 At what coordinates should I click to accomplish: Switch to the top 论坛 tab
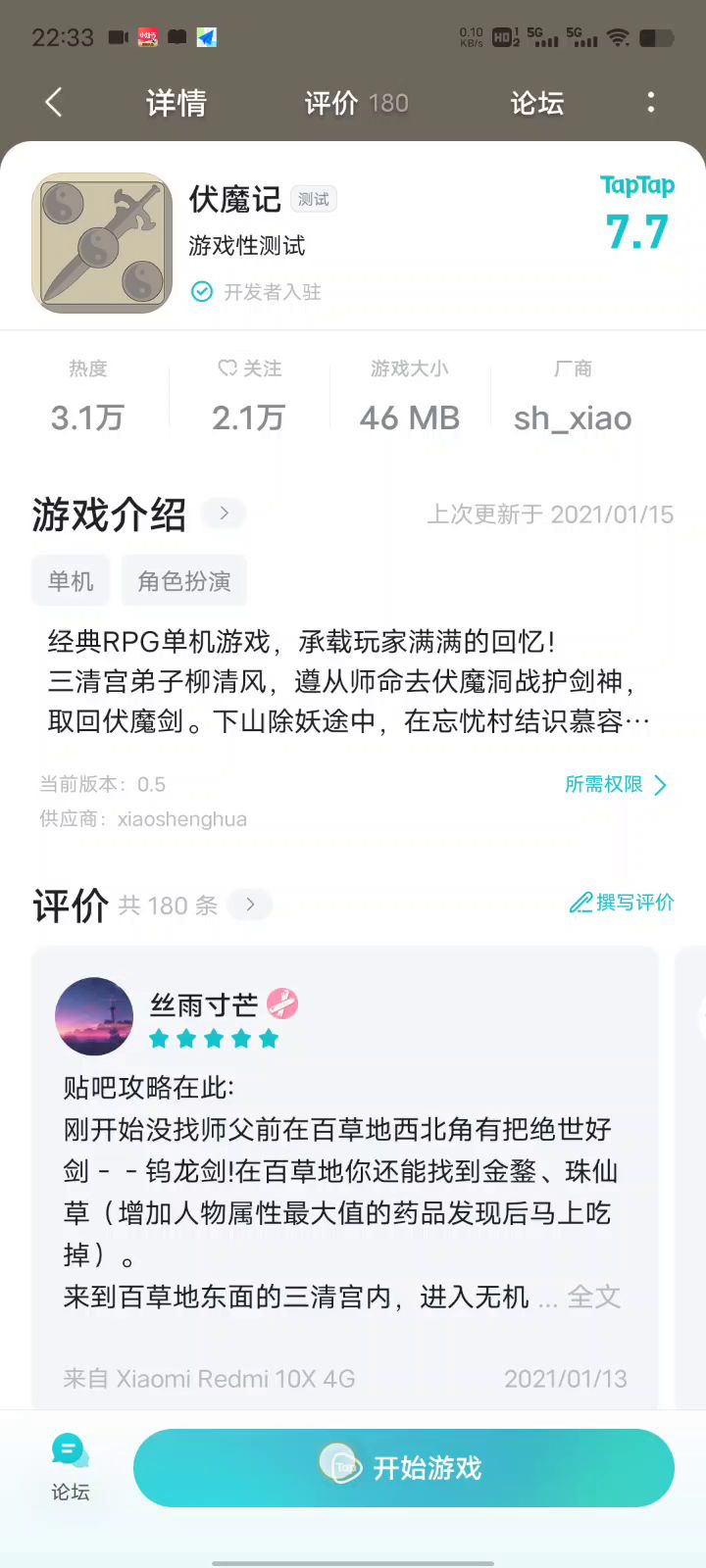click(x=536, y=103)
